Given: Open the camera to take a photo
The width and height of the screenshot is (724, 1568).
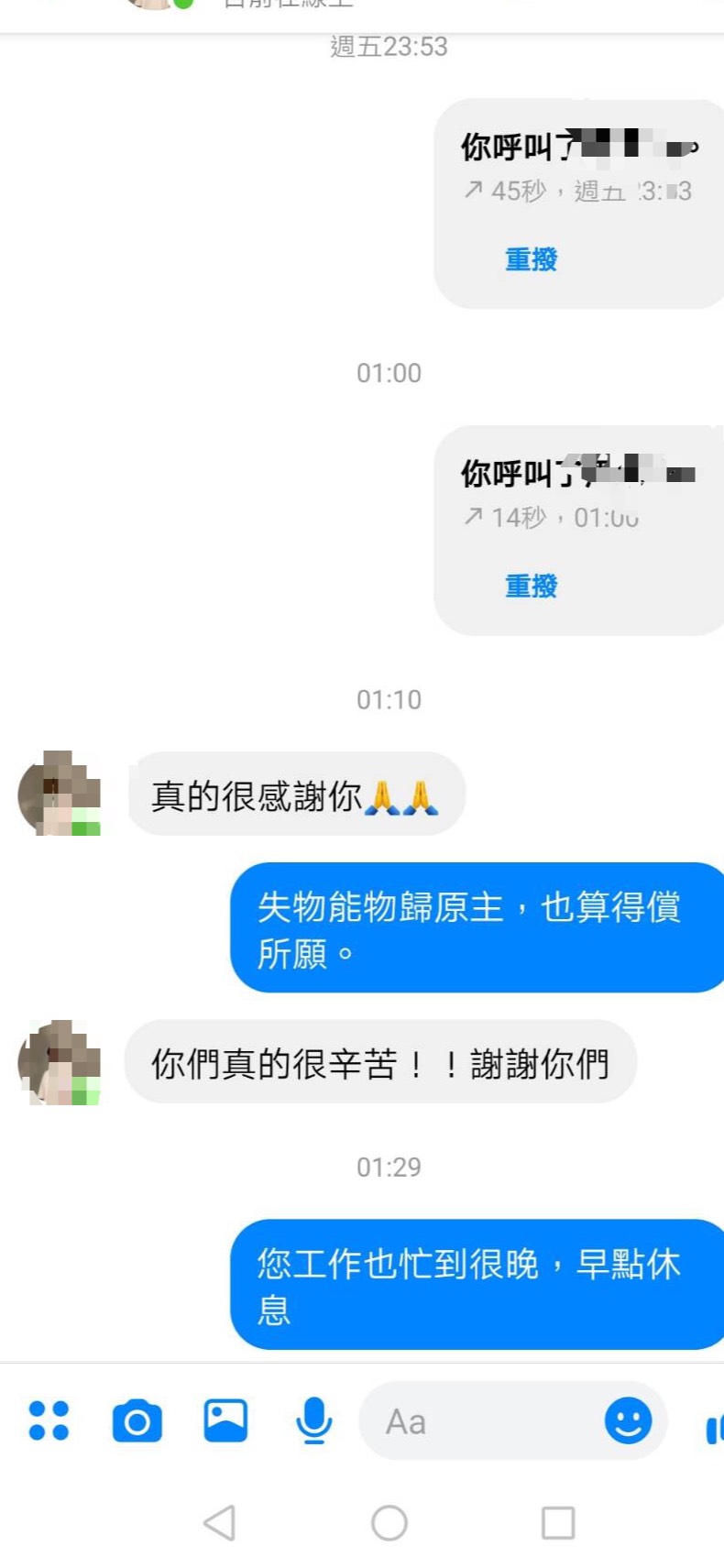Looking at the screenshot, I should 137,1421.
